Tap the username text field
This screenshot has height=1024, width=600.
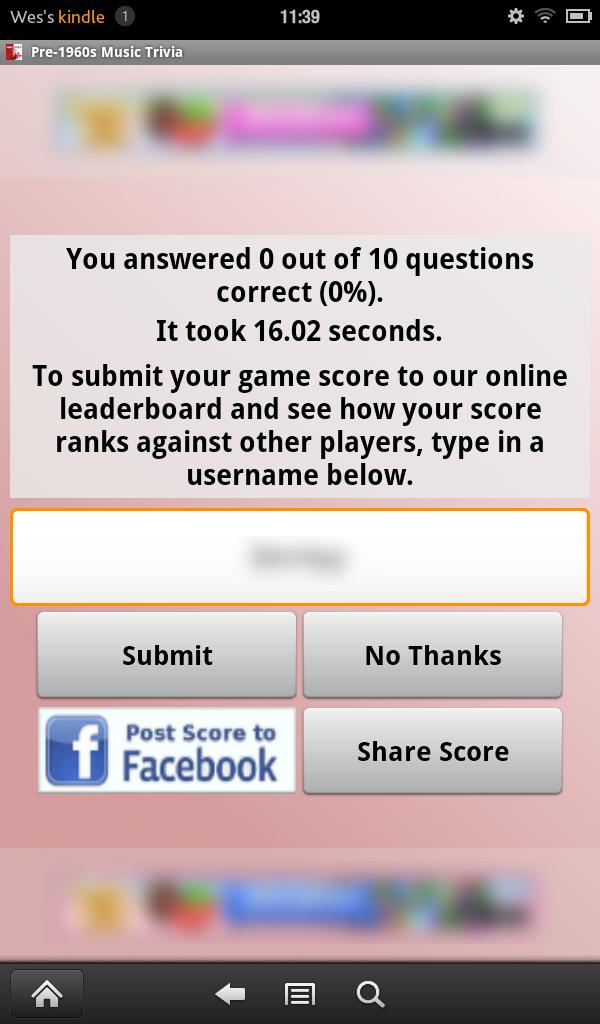pos(300,557)
